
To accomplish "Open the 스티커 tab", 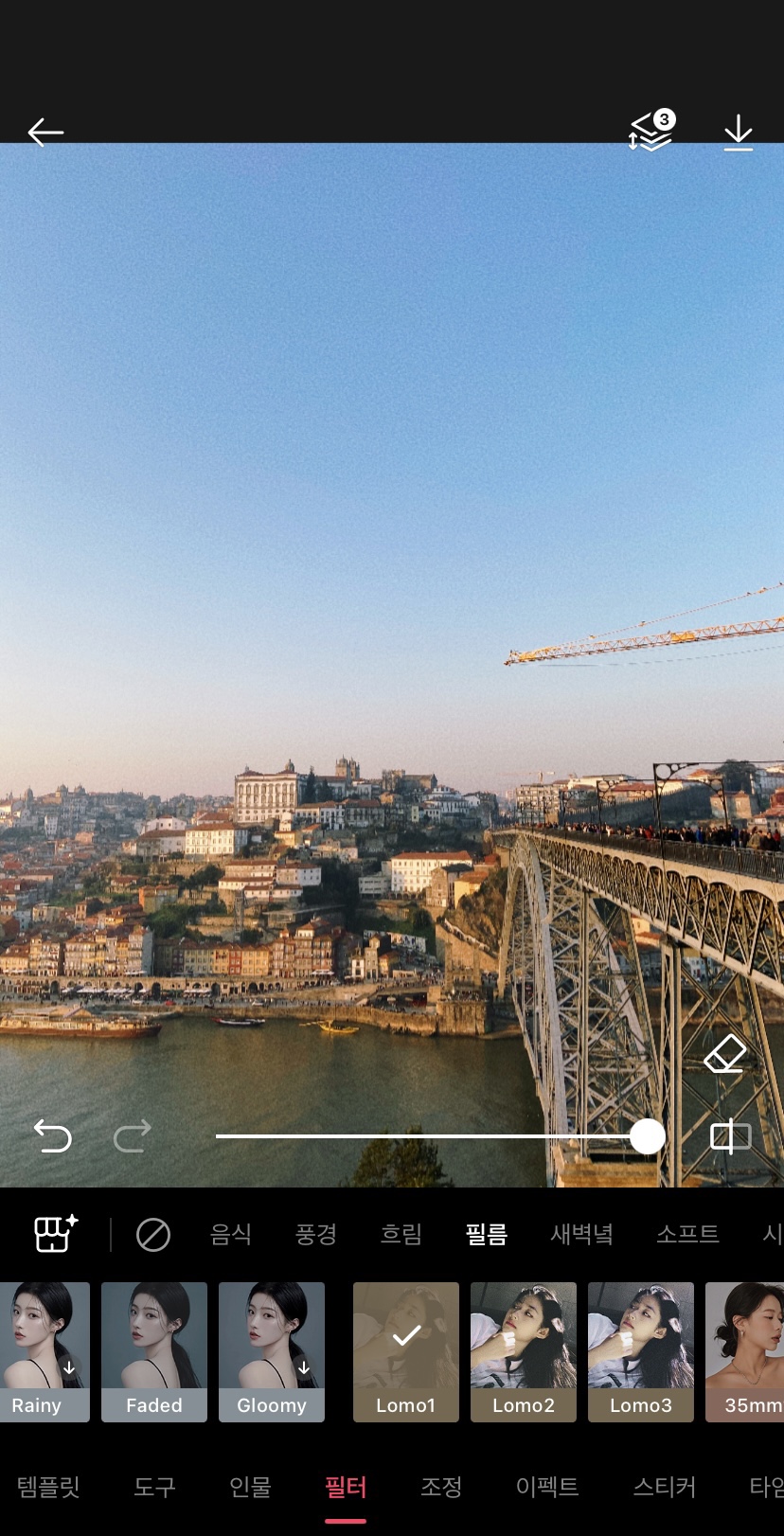I will coord(665,1487).
